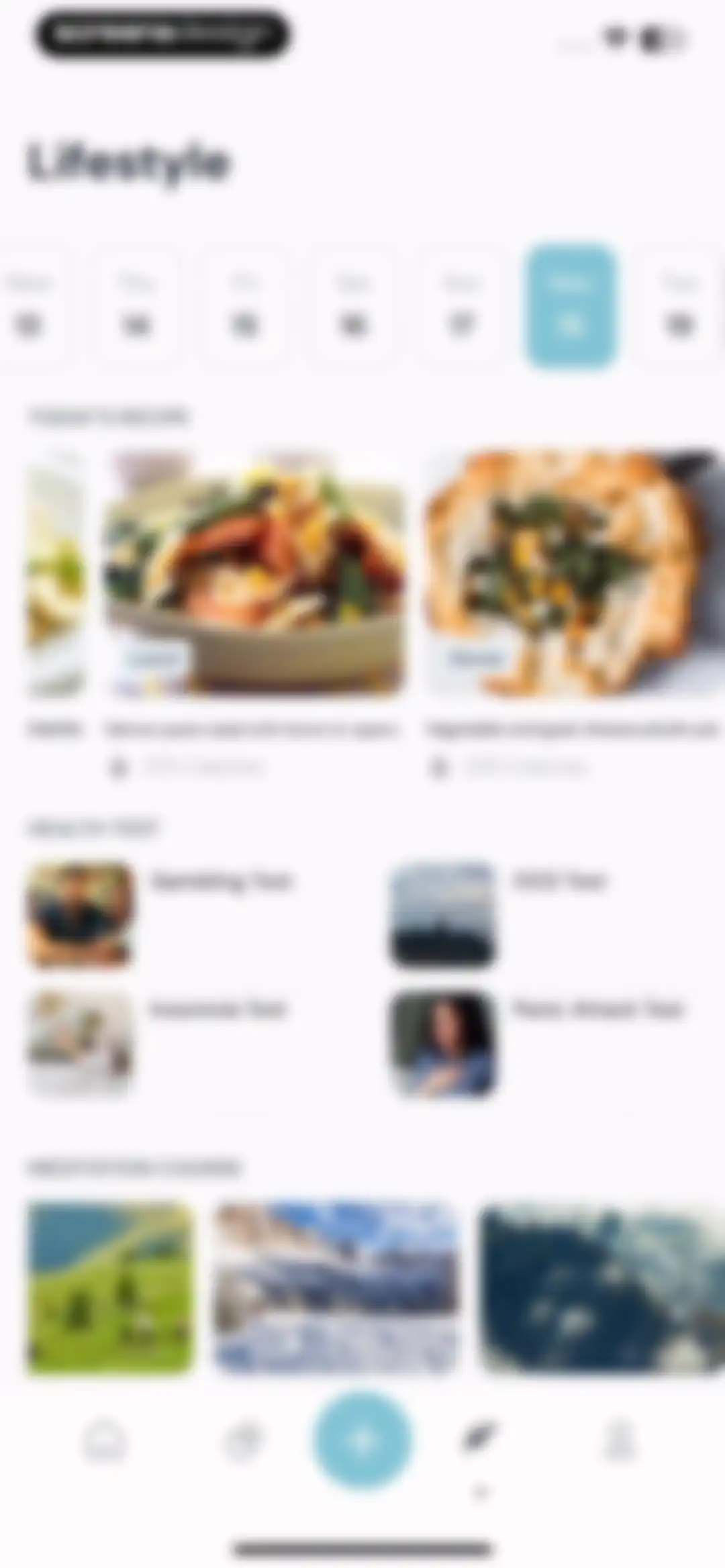Switch to the profile tab
The image size is (725, 1568).
pyautogui.click(x=619, y=1440)
